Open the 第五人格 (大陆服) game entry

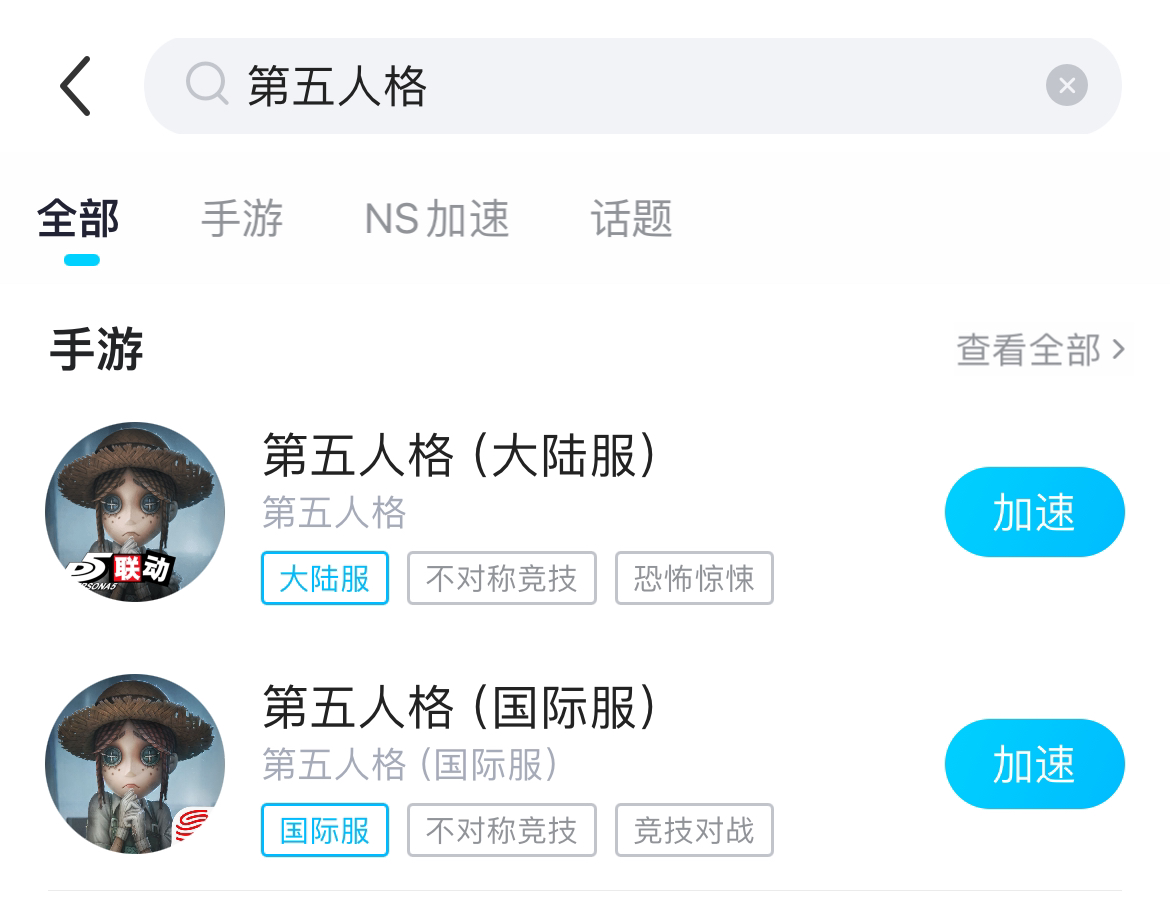tap(460, 457)
